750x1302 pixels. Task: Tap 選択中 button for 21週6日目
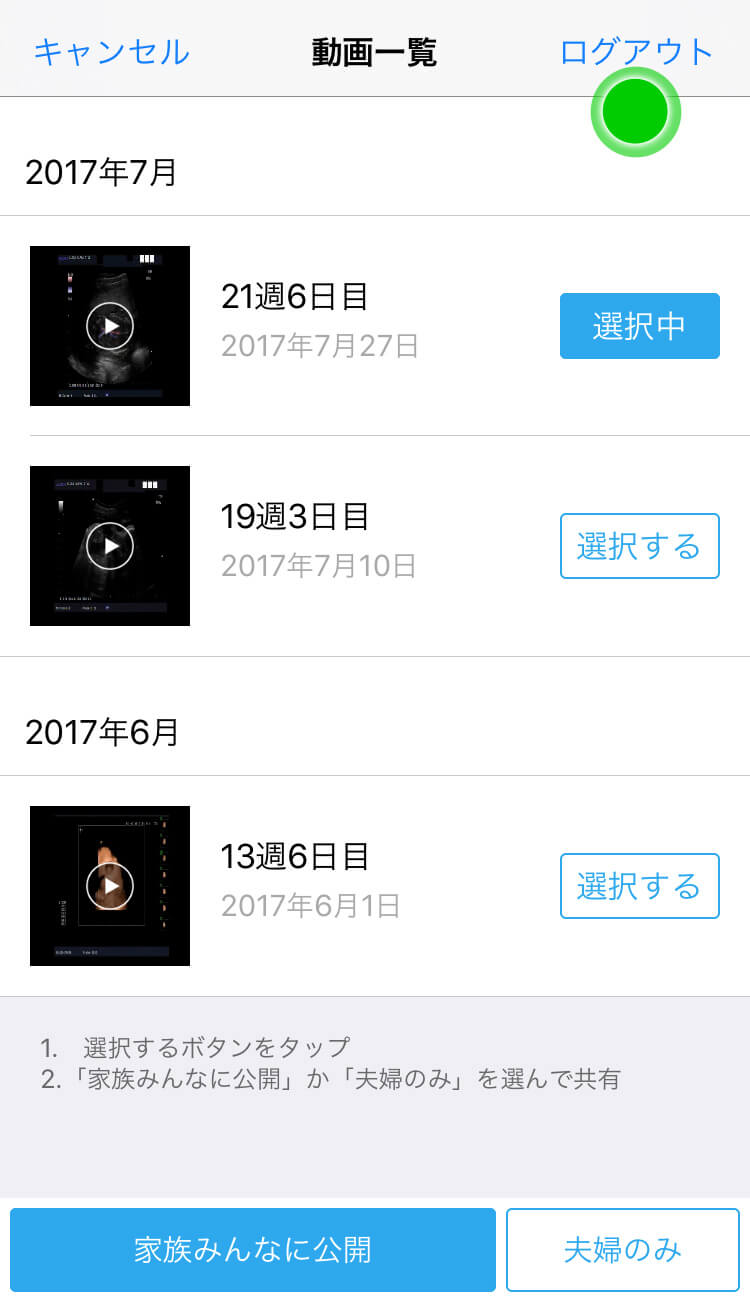640,326
